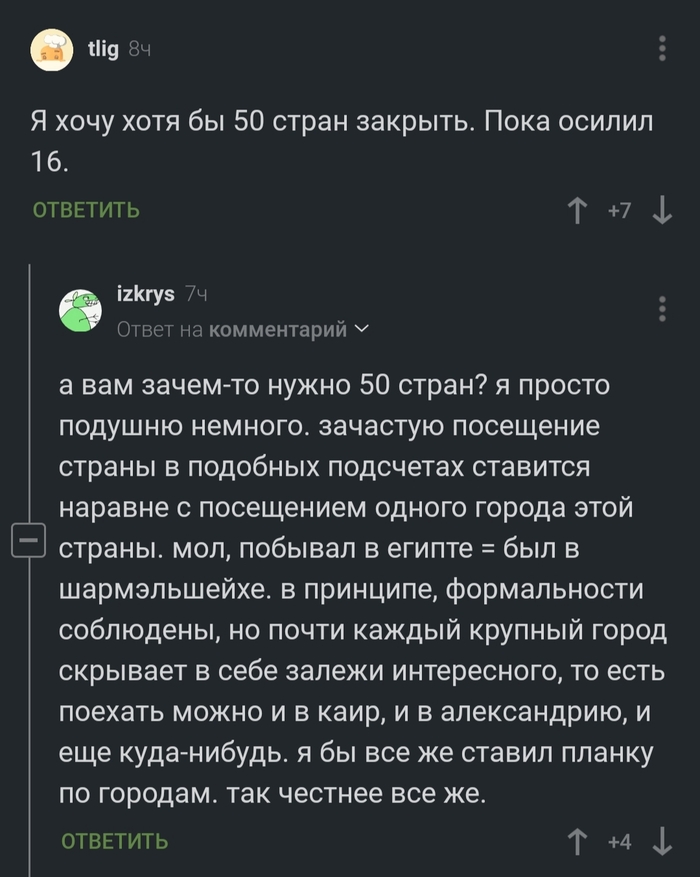The width and height of the screenshot is (700, 877).
Task: Upvote izkrys's comment
Action: tap(577, 842)
